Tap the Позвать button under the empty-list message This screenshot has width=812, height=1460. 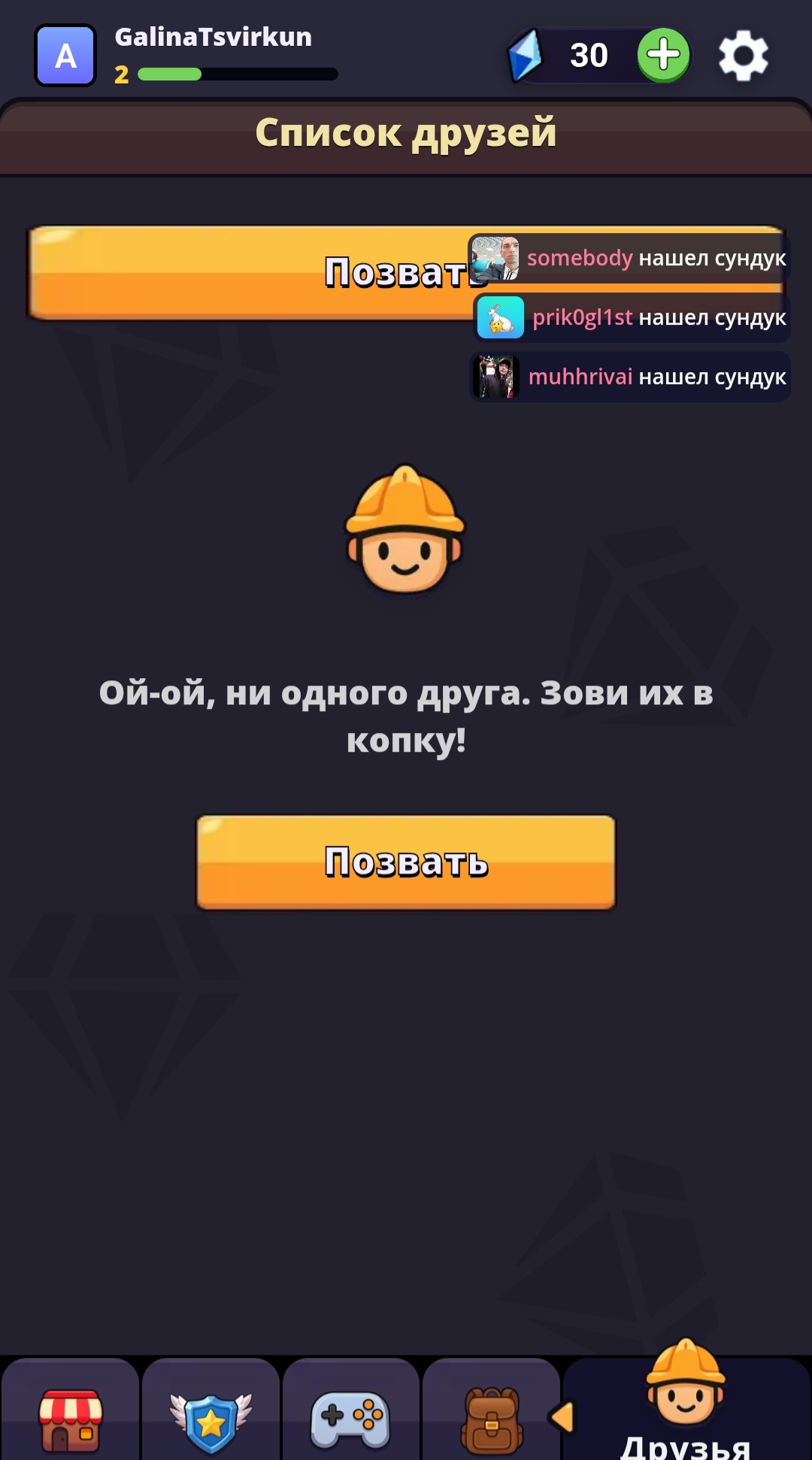click(406, 862)
